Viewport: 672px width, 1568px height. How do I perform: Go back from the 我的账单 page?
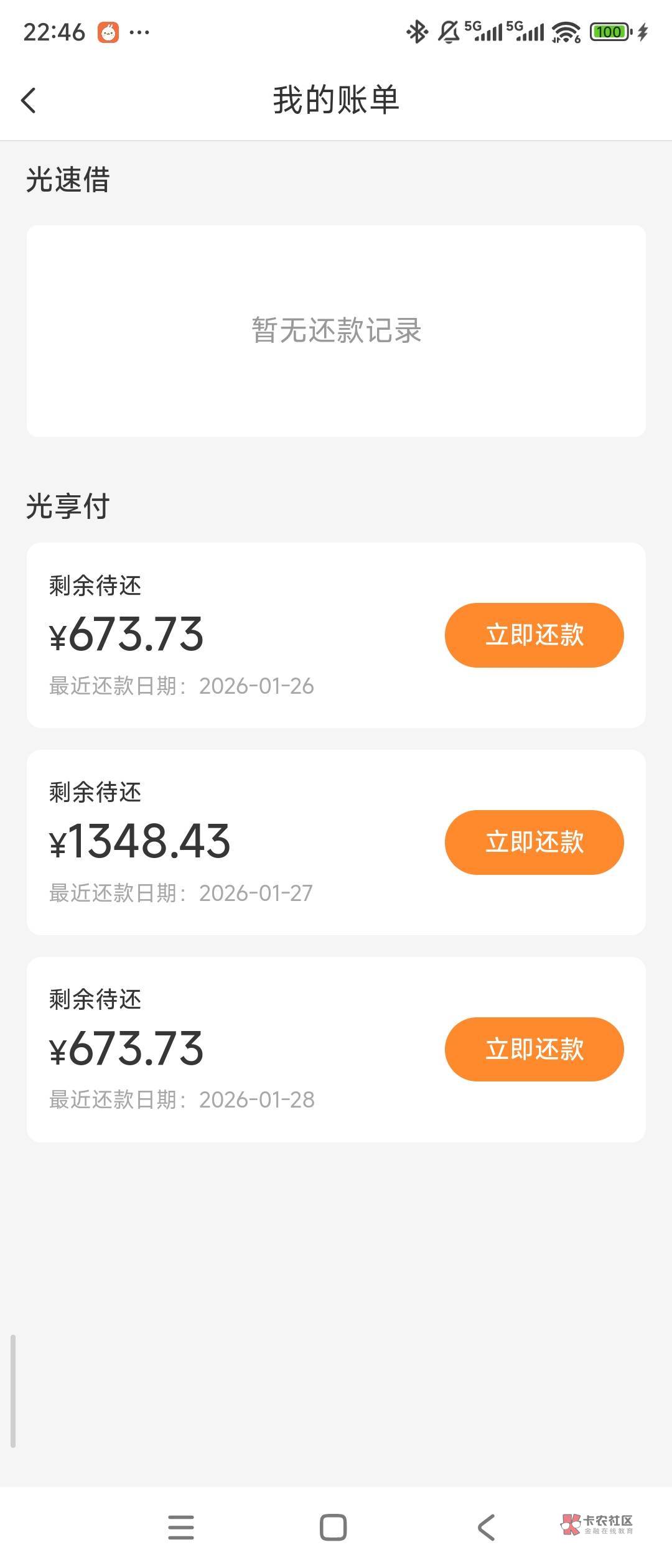click(29, 100)
